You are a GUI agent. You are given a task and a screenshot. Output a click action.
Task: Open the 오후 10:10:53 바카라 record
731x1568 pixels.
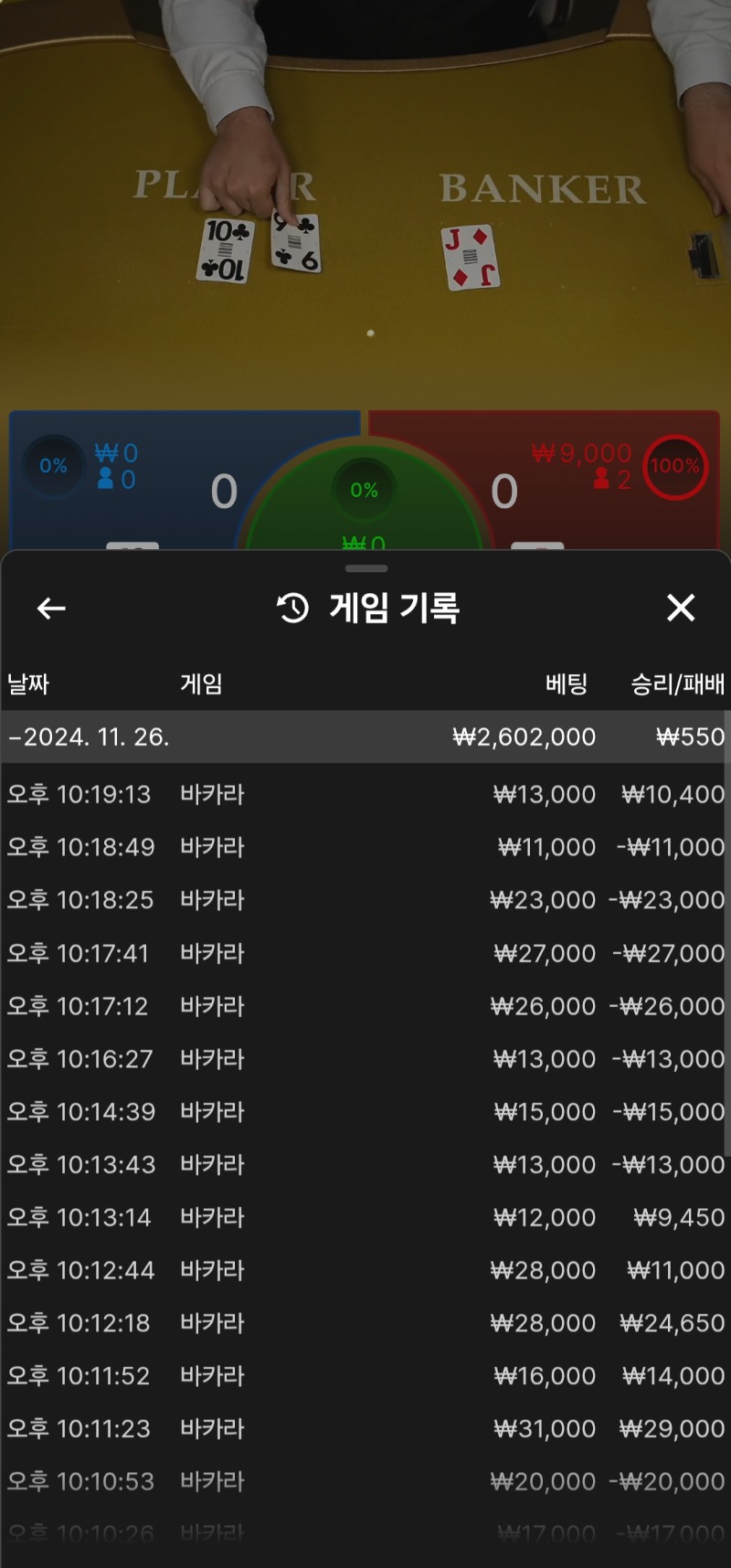click(x=365, y=1482)
